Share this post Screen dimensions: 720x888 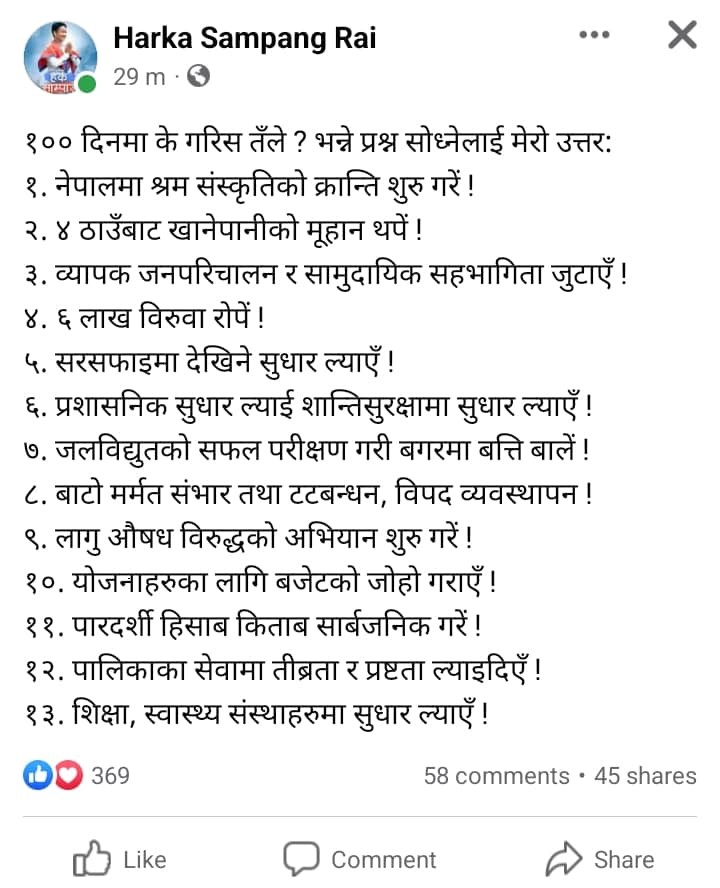point(600,859)
